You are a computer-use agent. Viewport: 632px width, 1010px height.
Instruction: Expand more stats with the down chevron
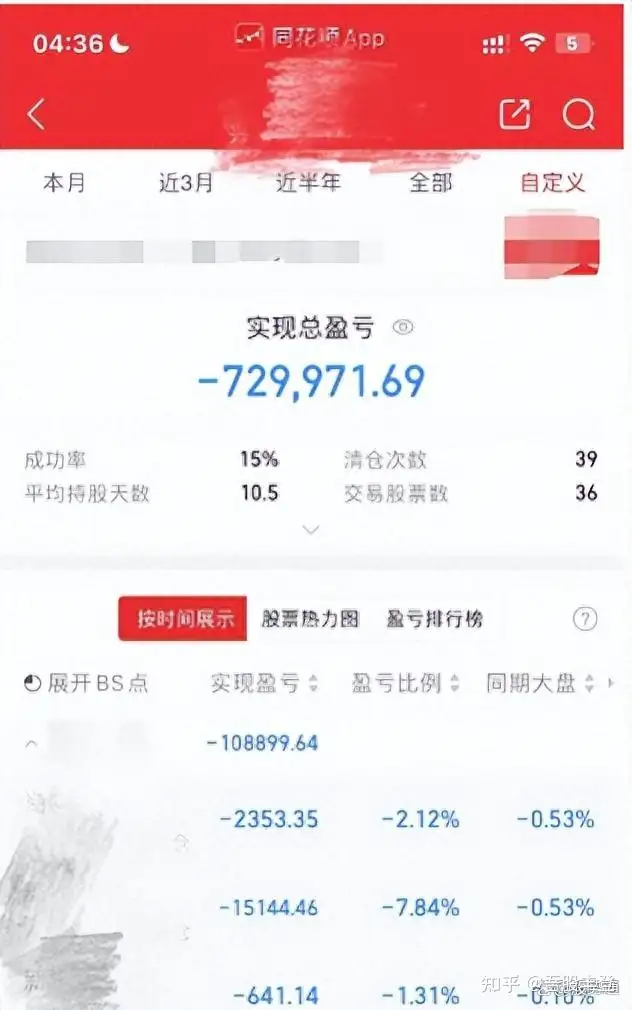311,529
